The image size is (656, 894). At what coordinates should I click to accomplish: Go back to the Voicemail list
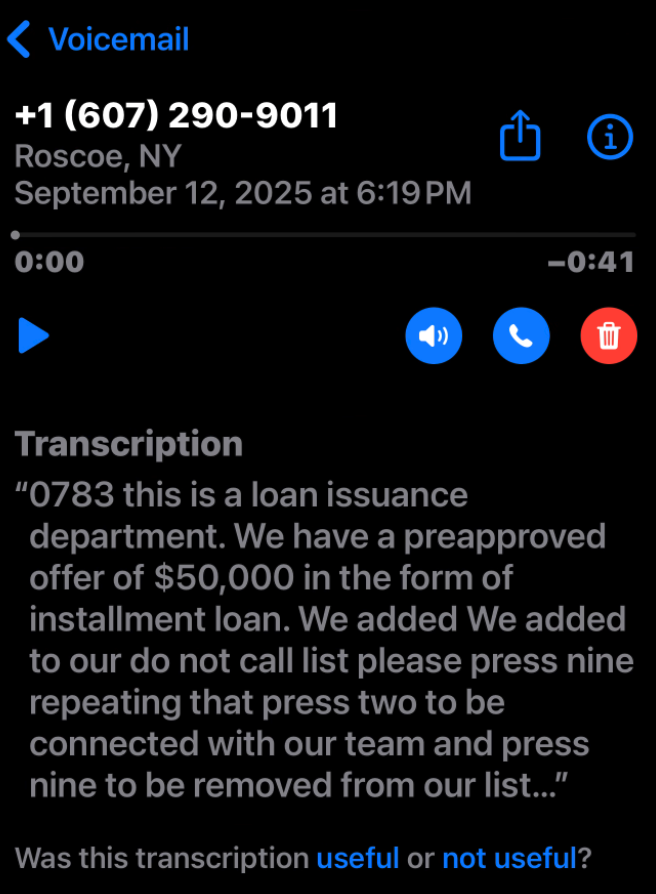pyautogui.click(x=98, y=40)
